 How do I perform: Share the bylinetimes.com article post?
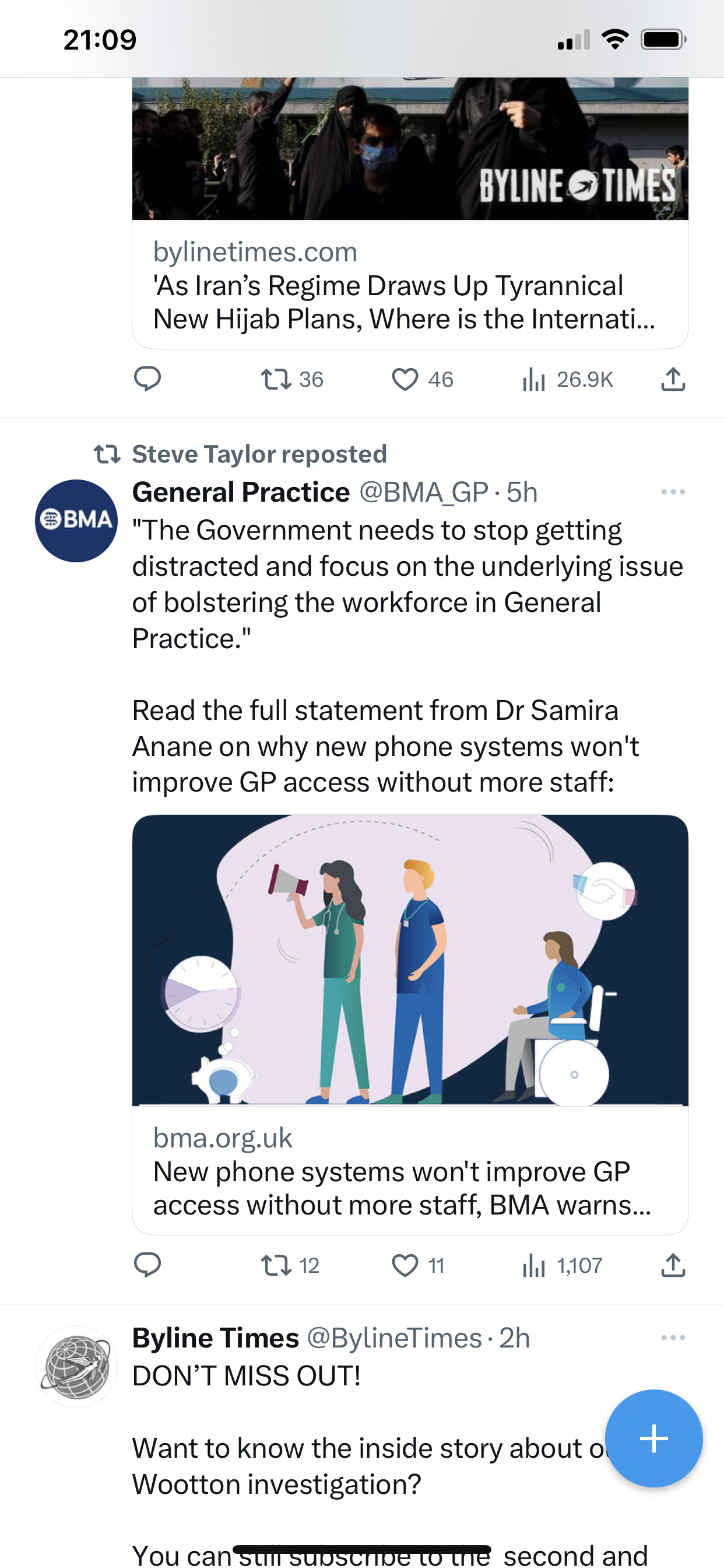[673, 379]
